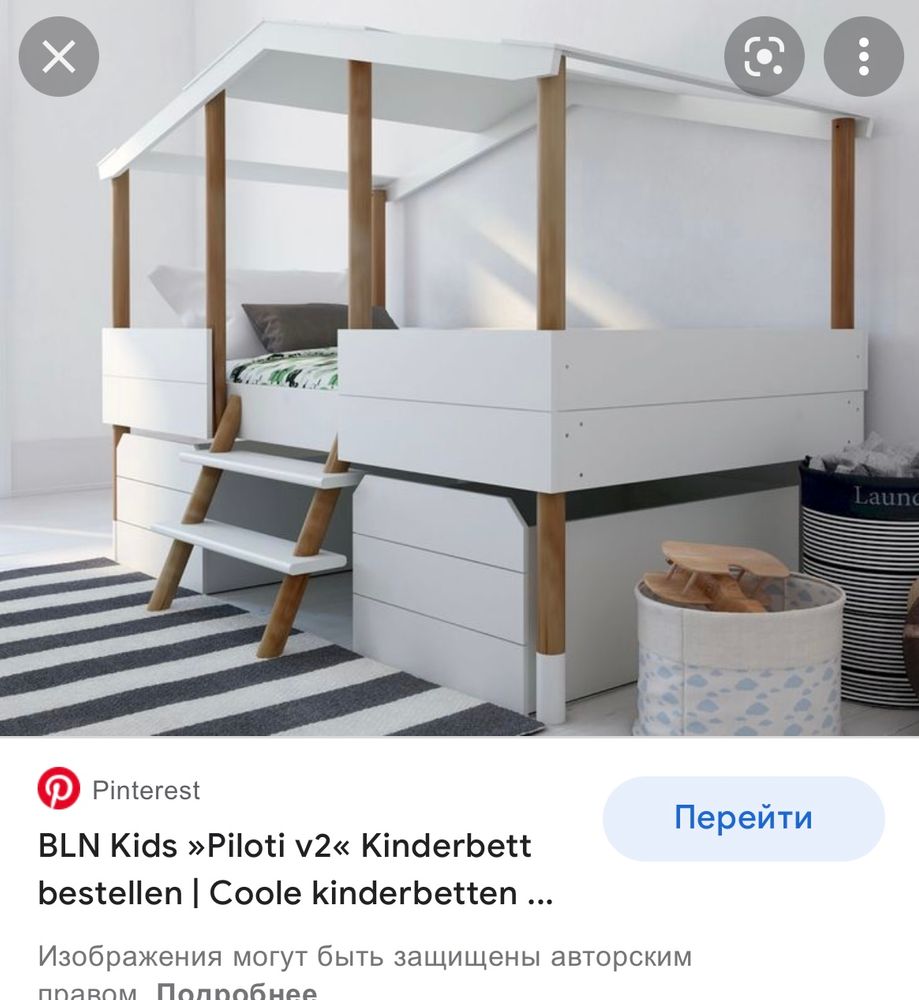919x1000 pixels.
Task: View the kids bed photo fullscreen
Action: coord(460,380)
